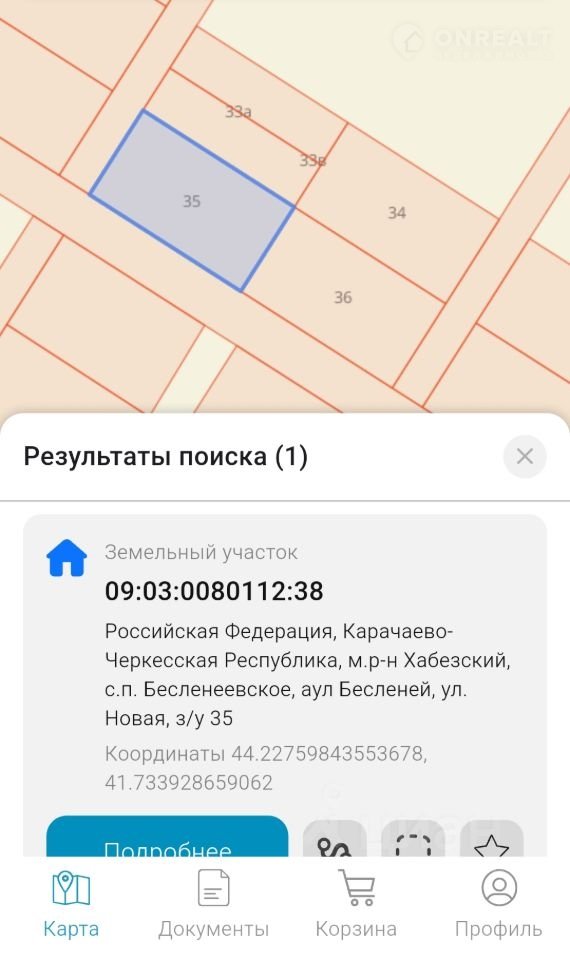Open the Профиль tab

(498, 904)
